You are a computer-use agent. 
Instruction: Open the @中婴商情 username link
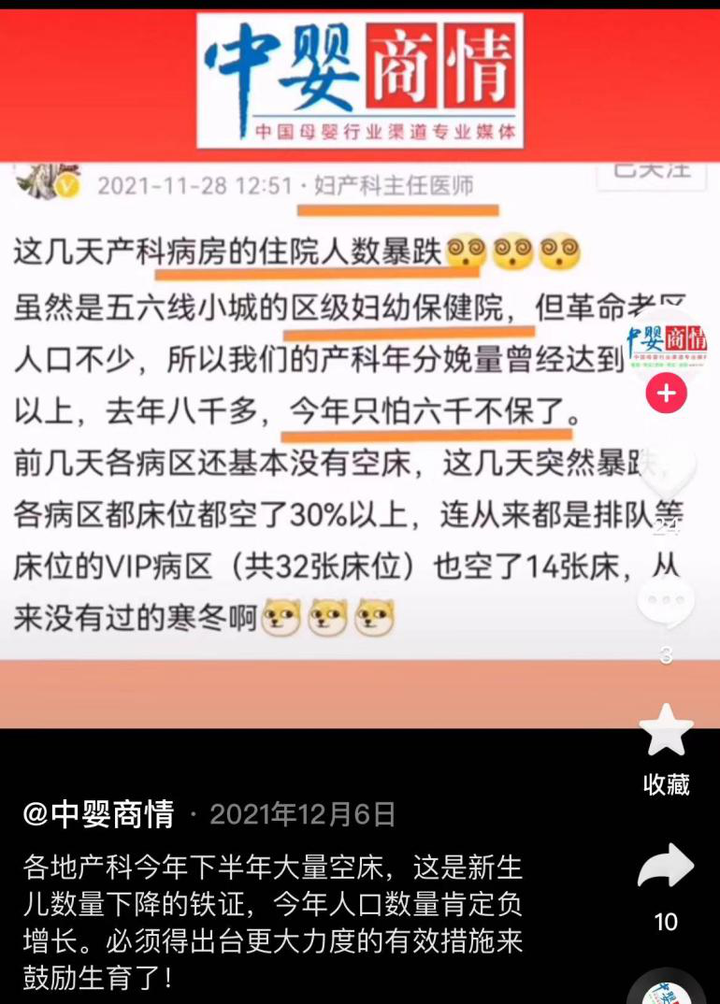[98, 814]
